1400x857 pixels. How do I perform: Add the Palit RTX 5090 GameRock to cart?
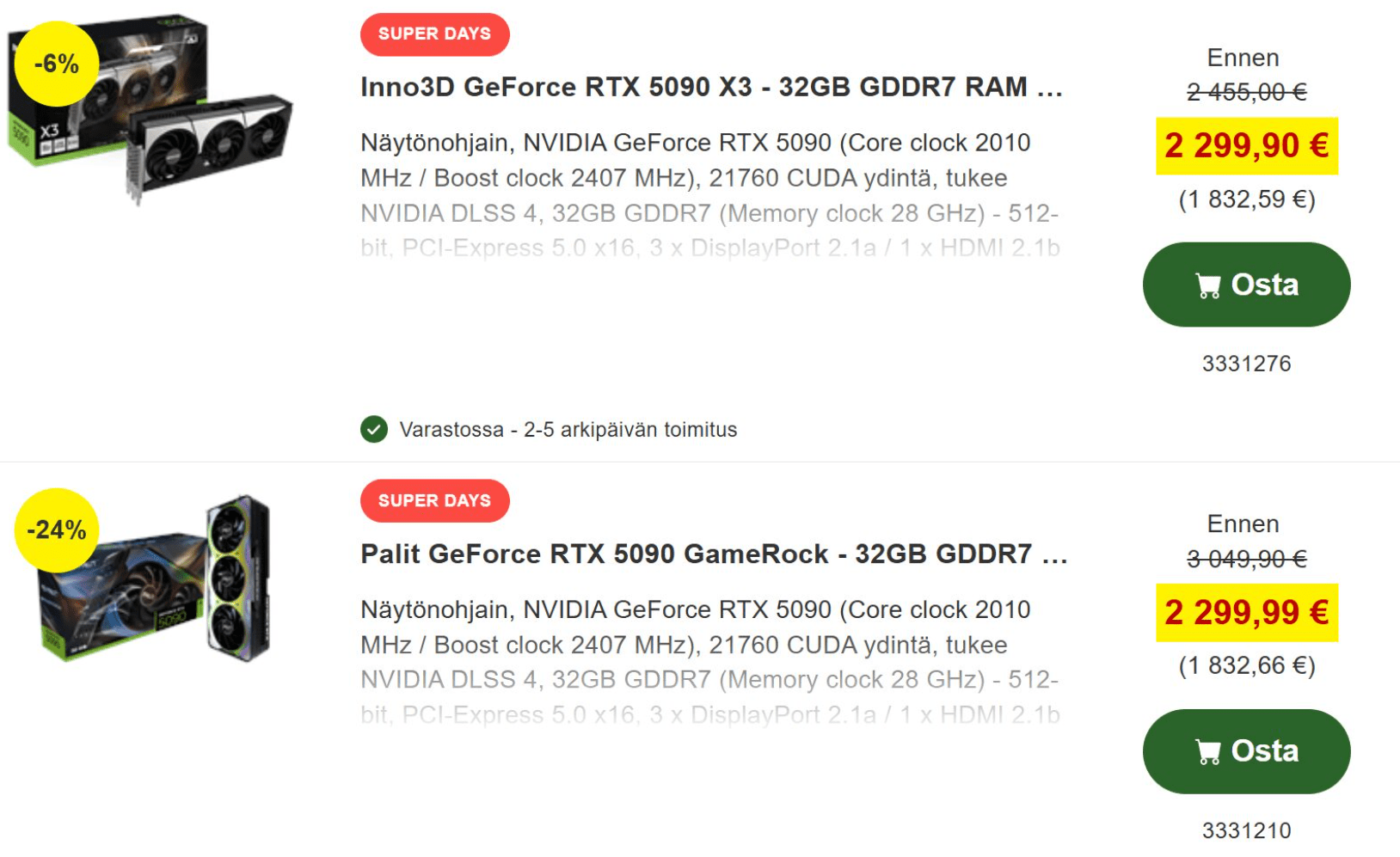coord(1246,751)
